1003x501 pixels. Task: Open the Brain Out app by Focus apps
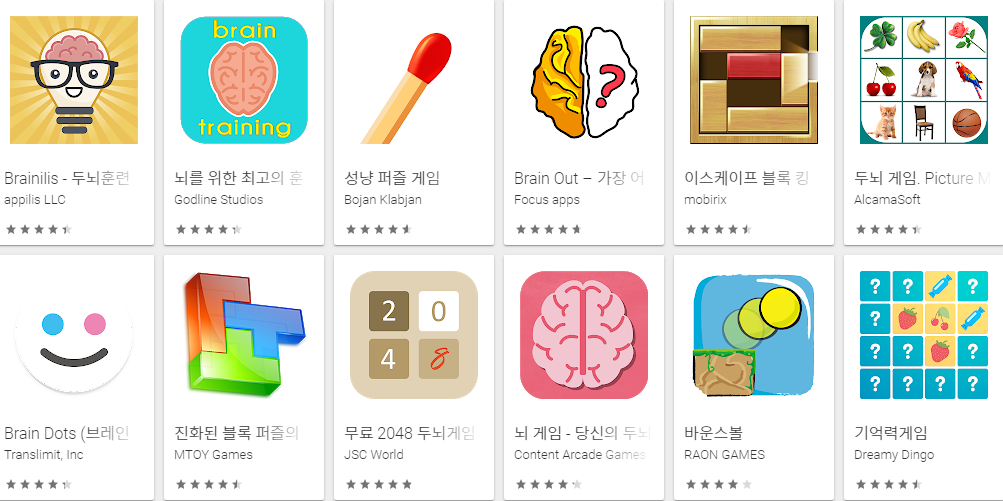coord(583,81)
